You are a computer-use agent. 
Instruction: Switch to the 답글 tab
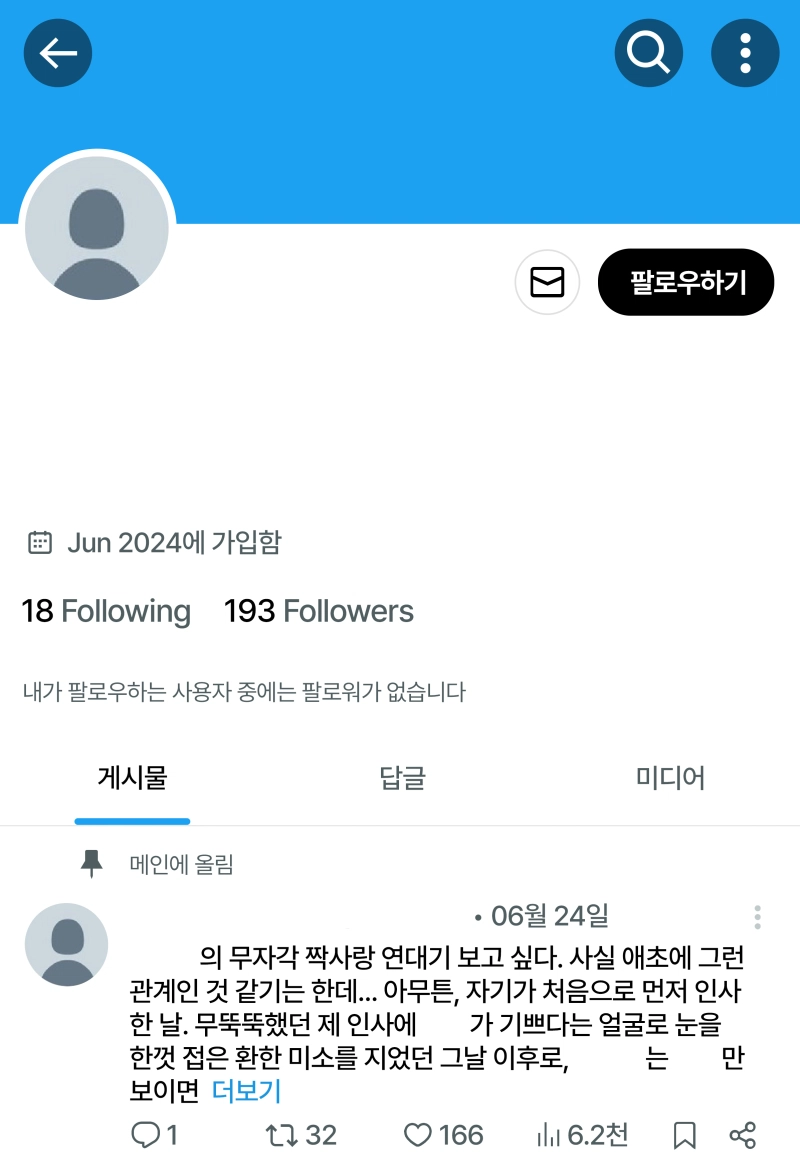point(402,778)
